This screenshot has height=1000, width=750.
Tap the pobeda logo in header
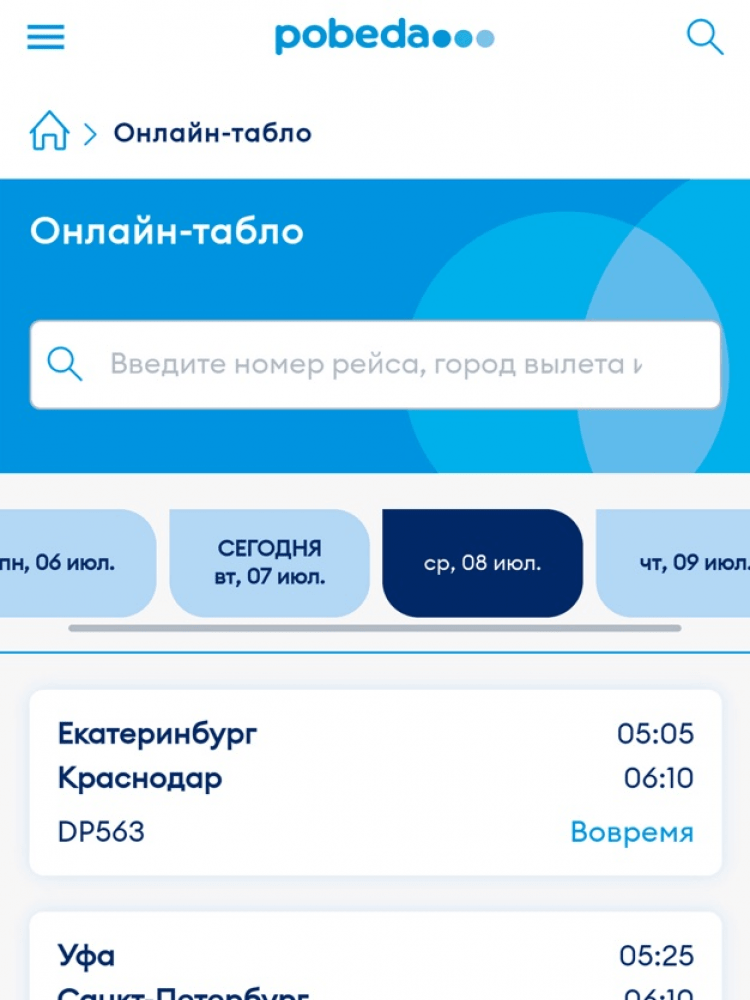pos(384,38)
